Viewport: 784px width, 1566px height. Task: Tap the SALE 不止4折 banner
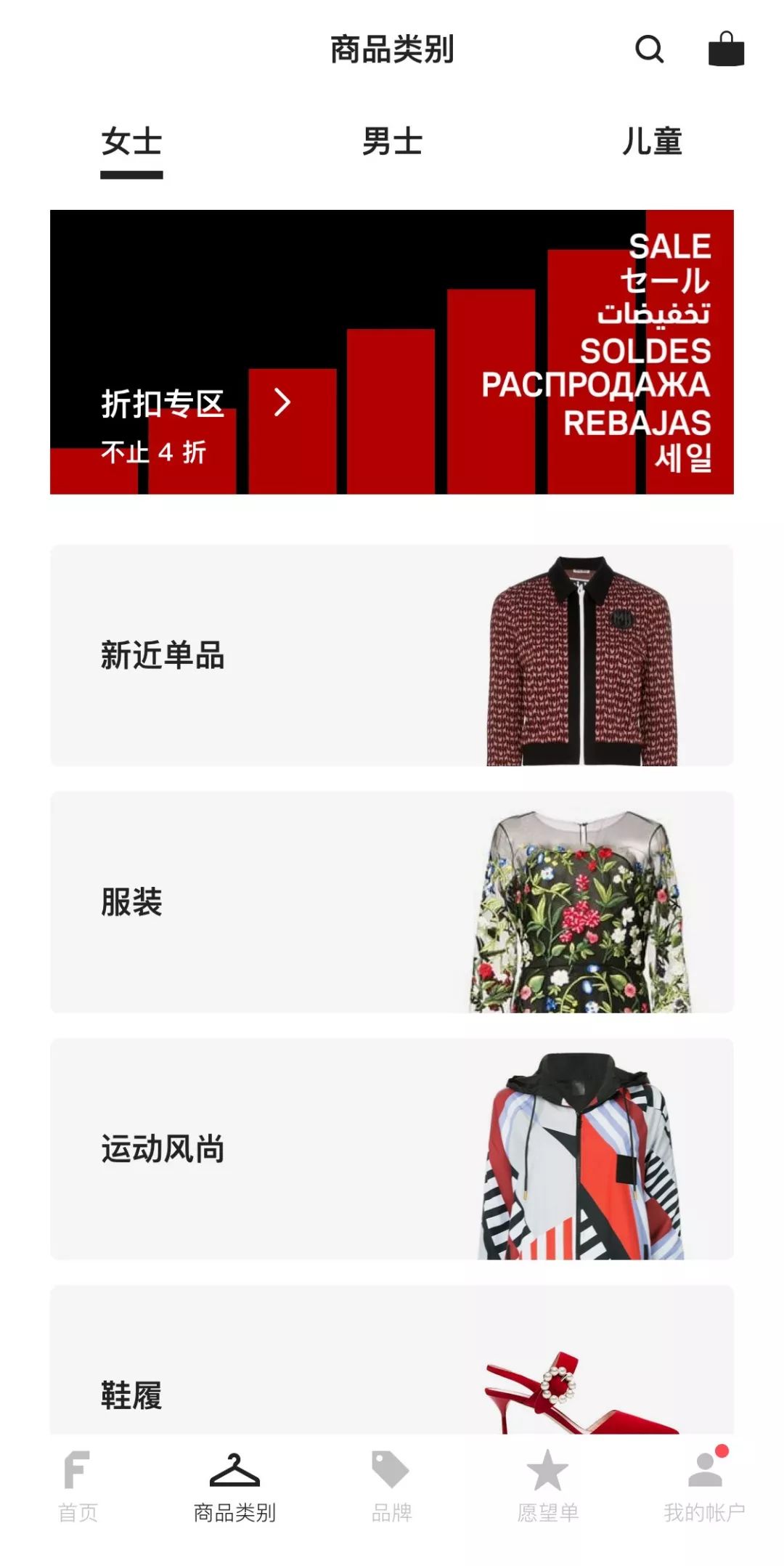tap(392, 353)
